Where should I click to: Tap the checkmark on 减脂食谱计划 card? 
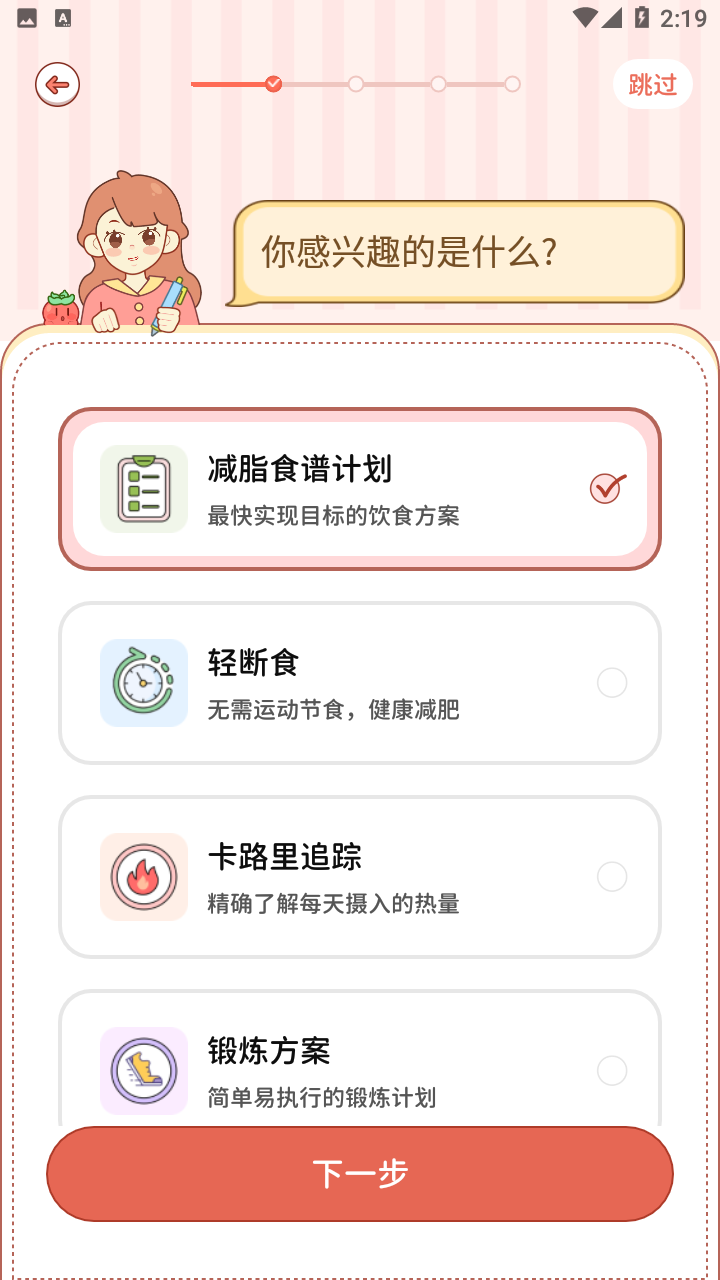[607, 488]
